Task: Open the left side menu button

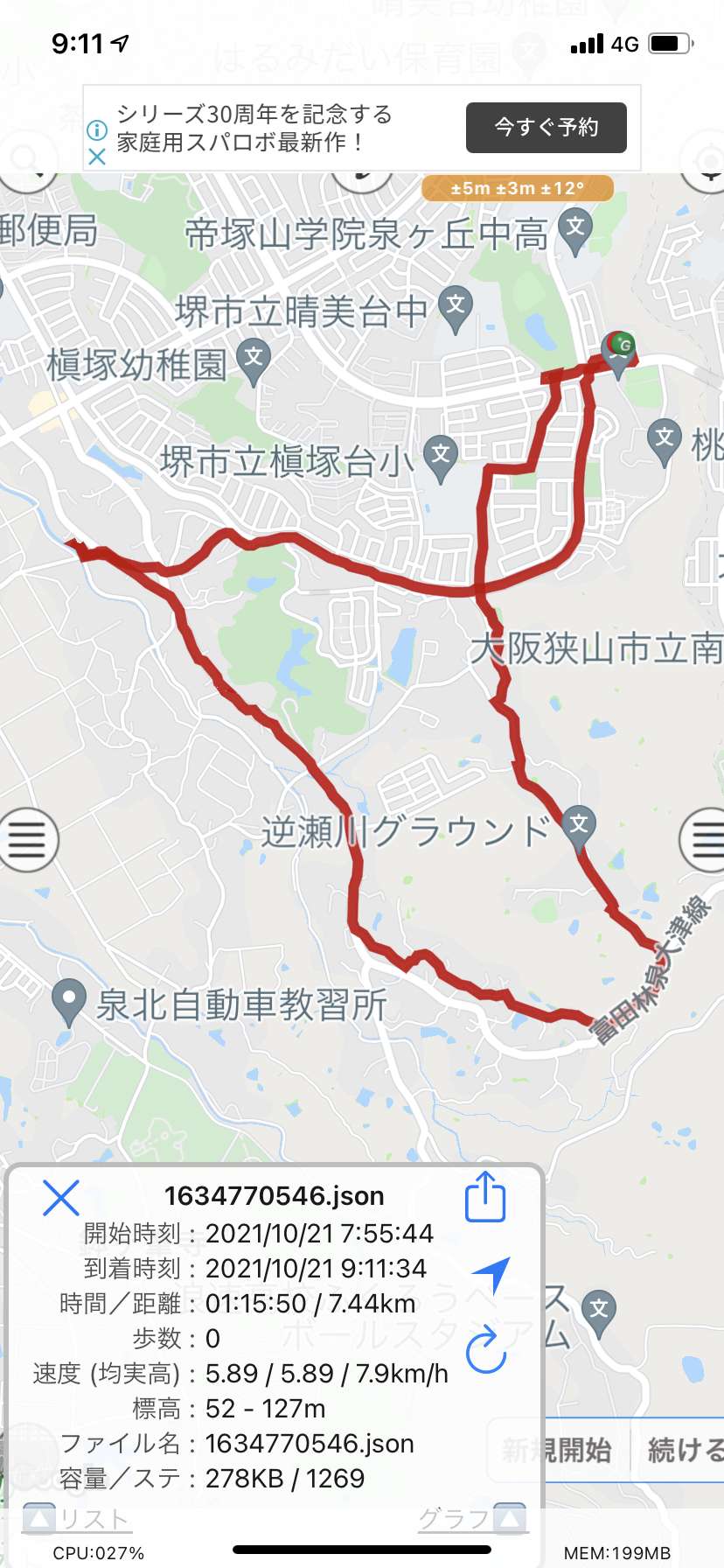Action: [x=26, y=840]
